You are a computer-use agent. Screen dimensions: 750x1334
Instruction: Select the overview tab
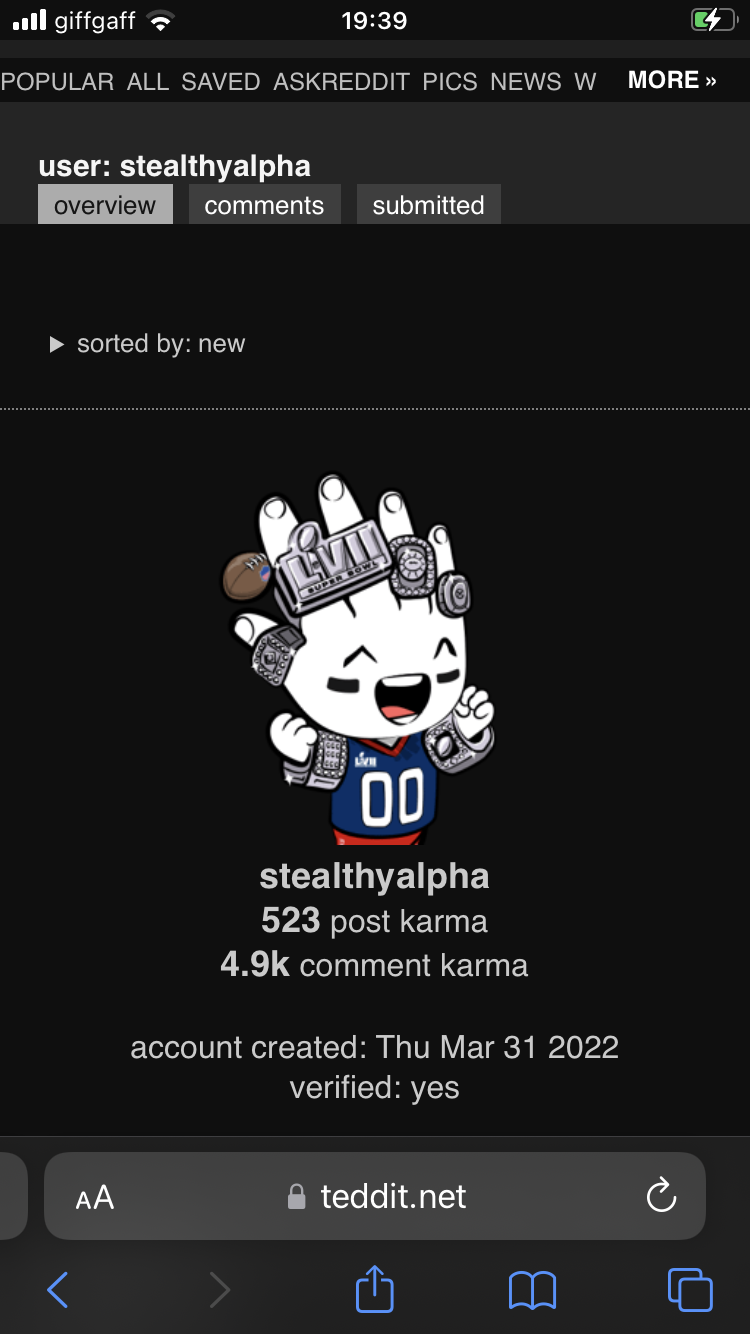pyautogui.click(x=105, y=205)
